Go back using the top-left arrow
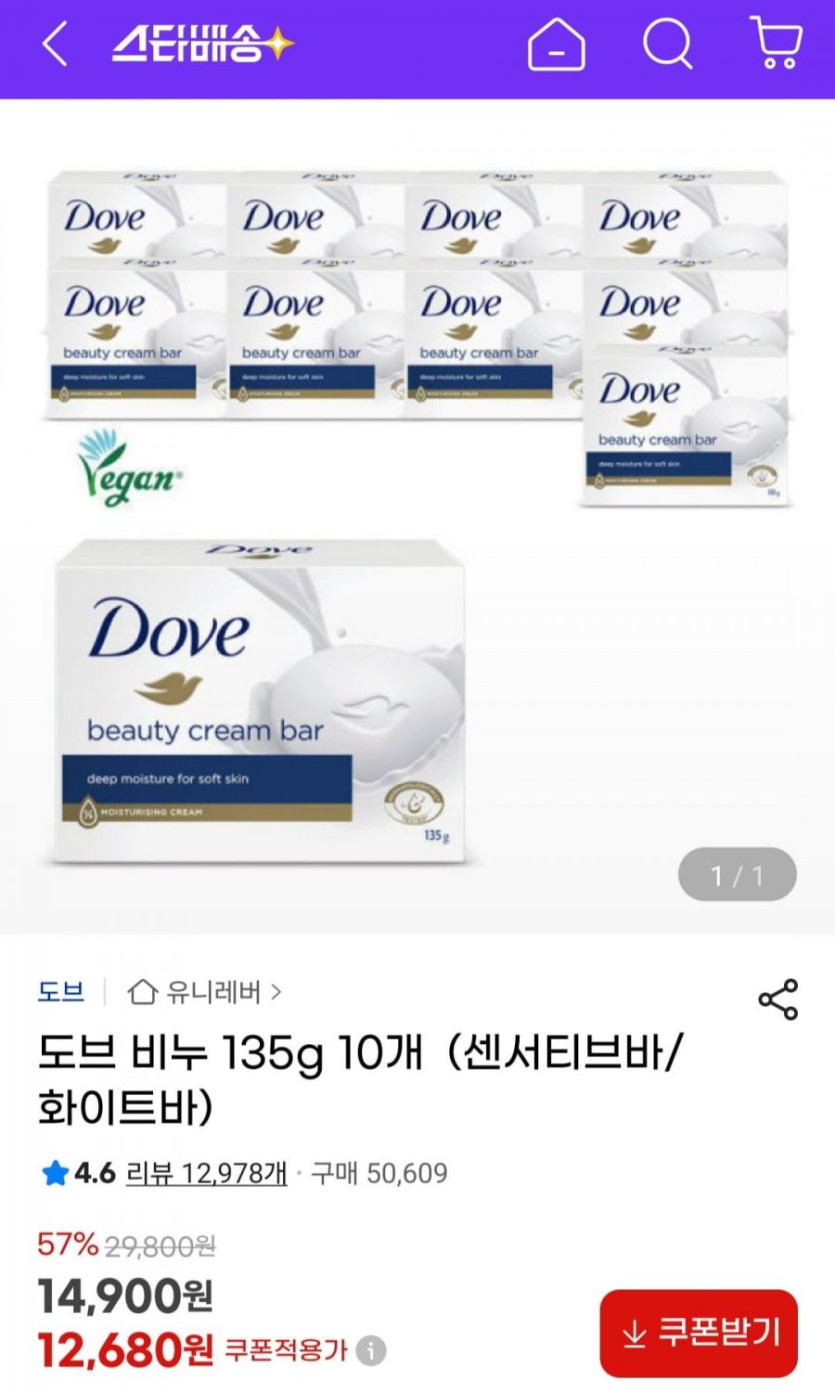Viewport: 835px width, 1392px height. tap(55, 45)
